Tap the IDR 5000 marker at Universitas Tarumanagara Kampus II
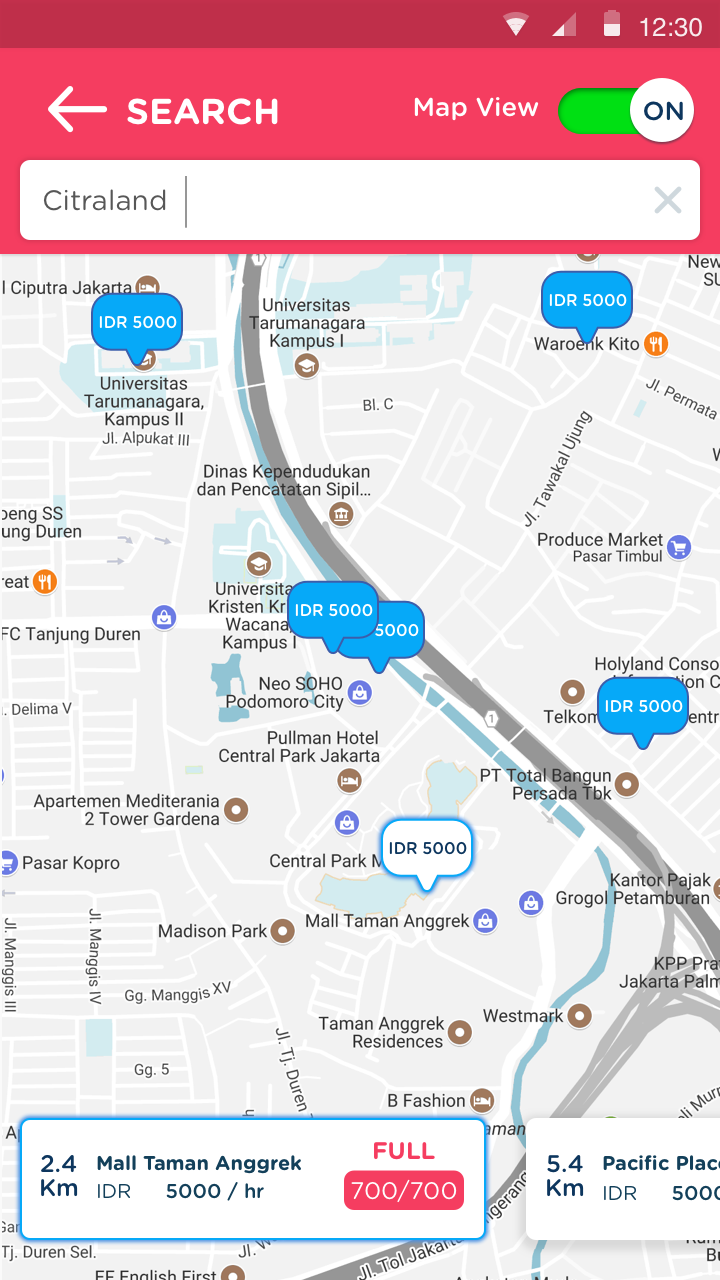Viewport: 720px width, 1280px height. tap(137, 323)
